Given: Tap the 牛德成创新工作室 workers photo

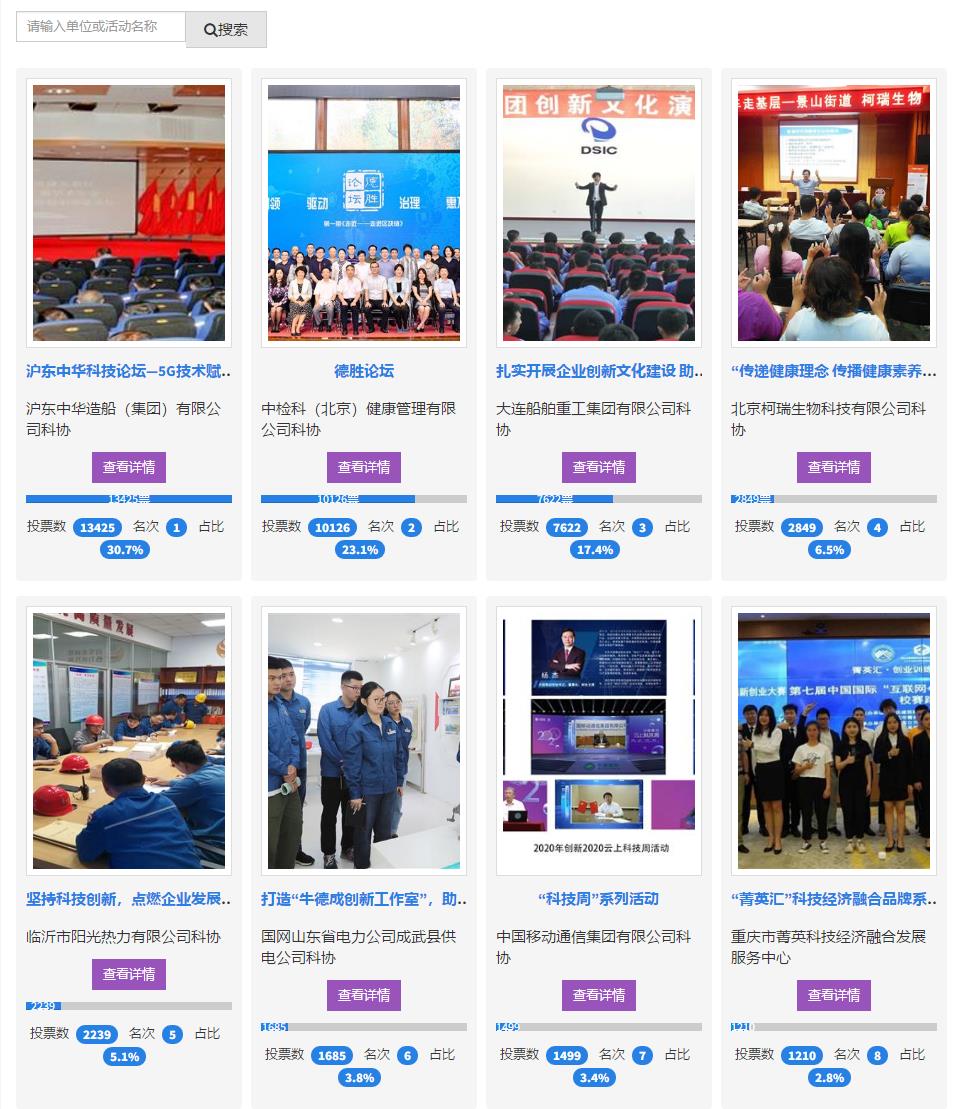Looking at the screenshot, I should click(x=364, y=741).
